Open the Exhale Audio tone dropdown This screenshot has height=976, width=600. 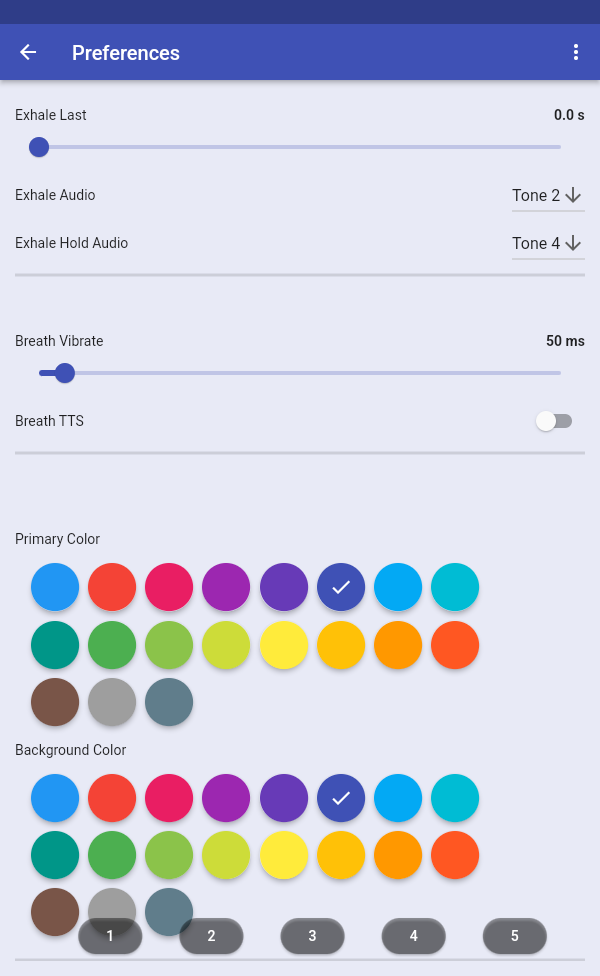pyautogui.click(x=547, y=196)
